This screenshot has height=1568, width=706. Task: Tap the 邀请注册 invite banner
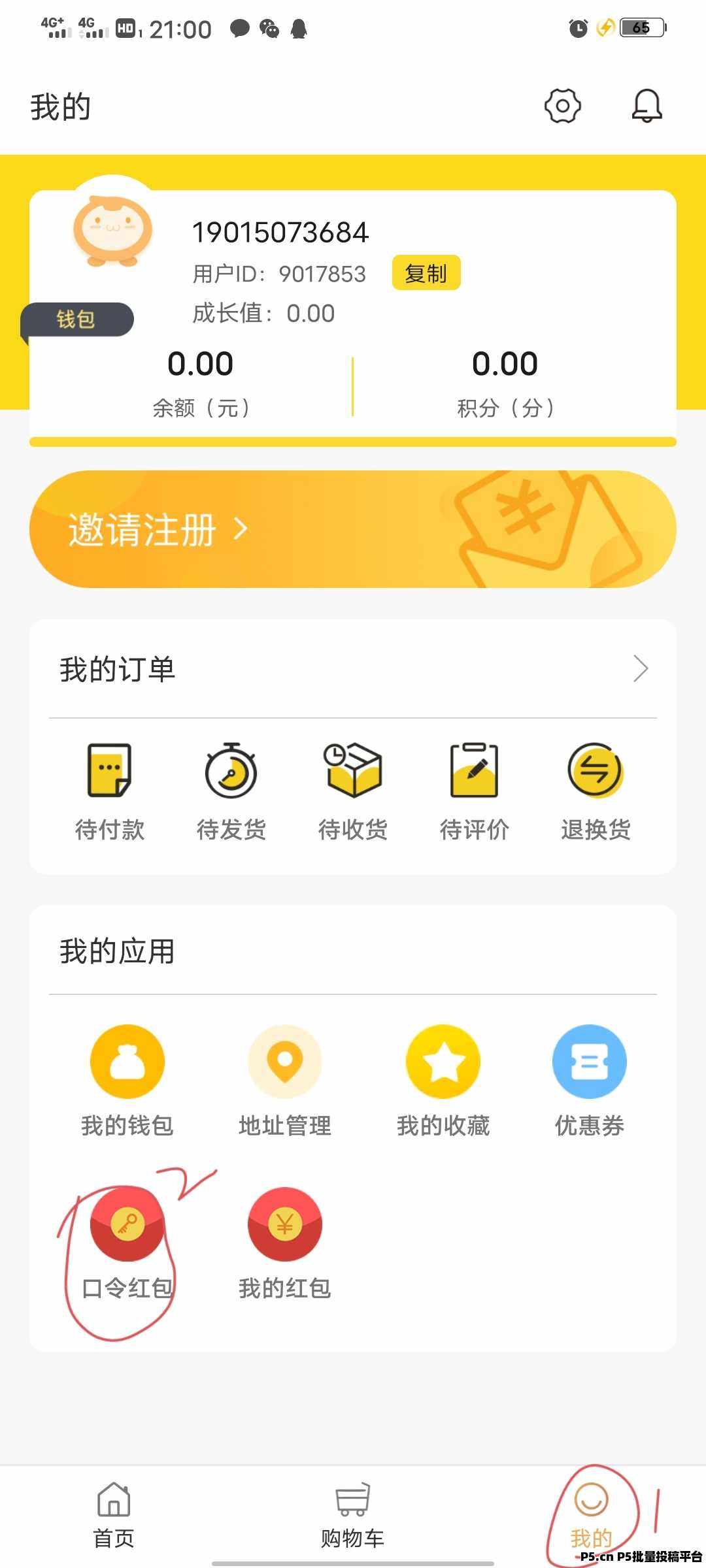click(x=353, y=529)
